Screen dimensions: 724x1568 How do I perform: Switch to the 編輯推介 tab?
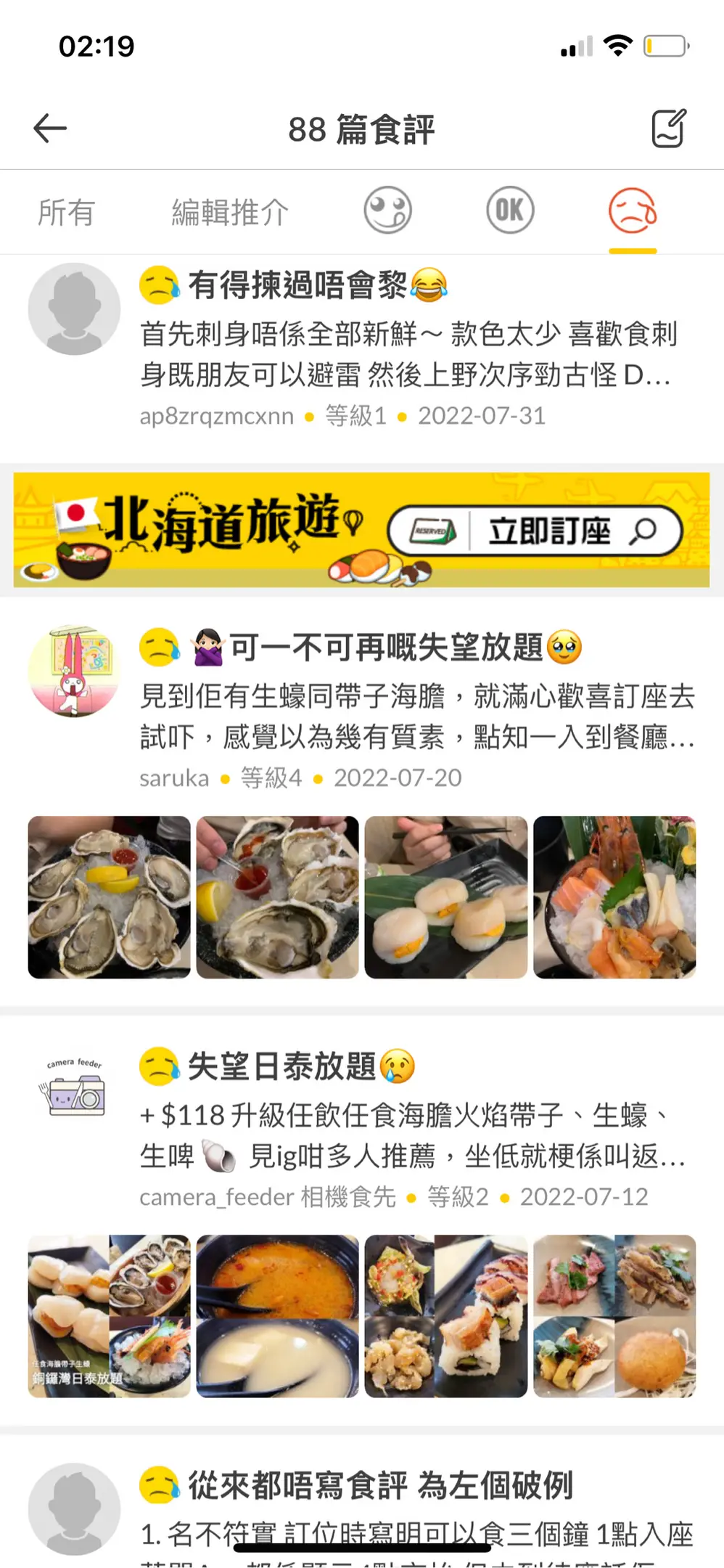[x=230, y=213]
